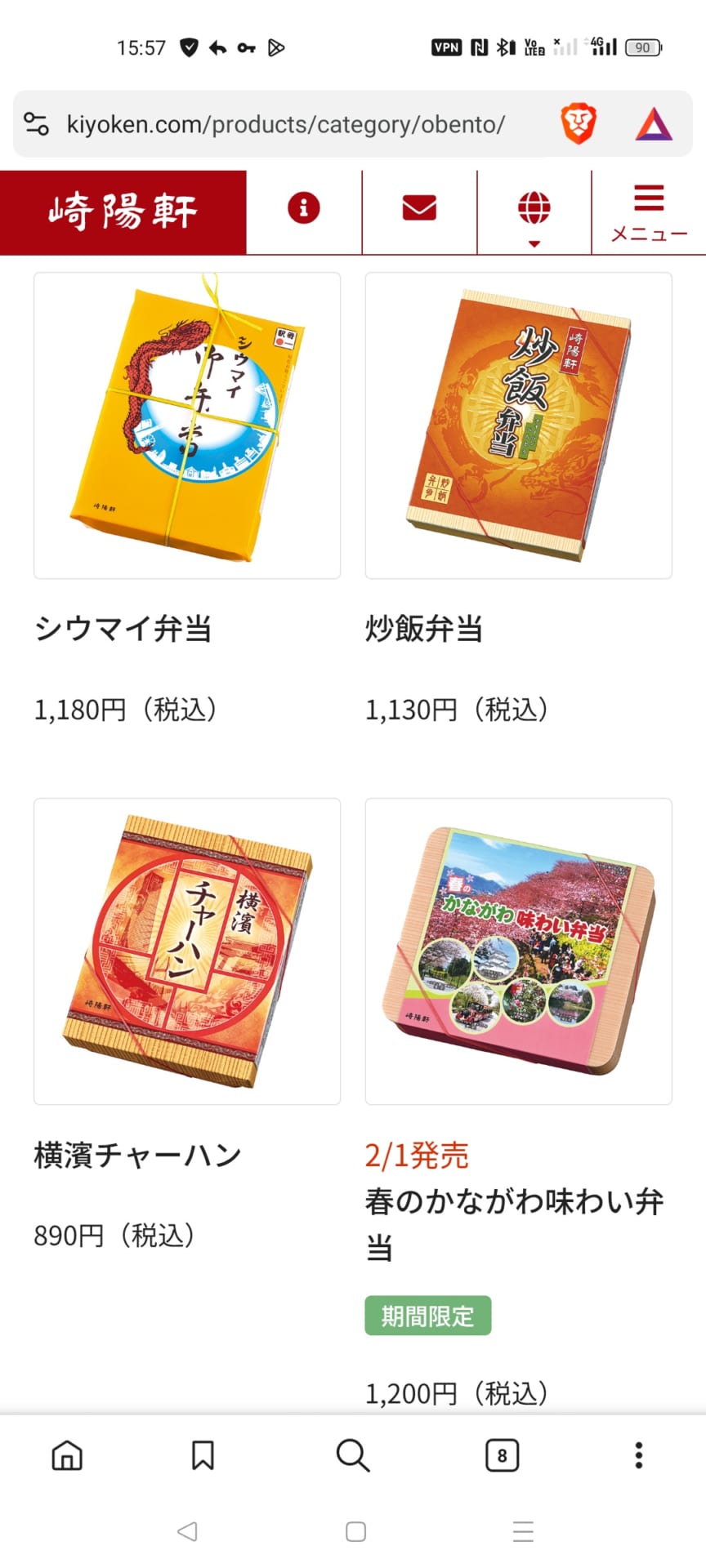Go to the 崎陽軒 home logo

pos(123,212)
